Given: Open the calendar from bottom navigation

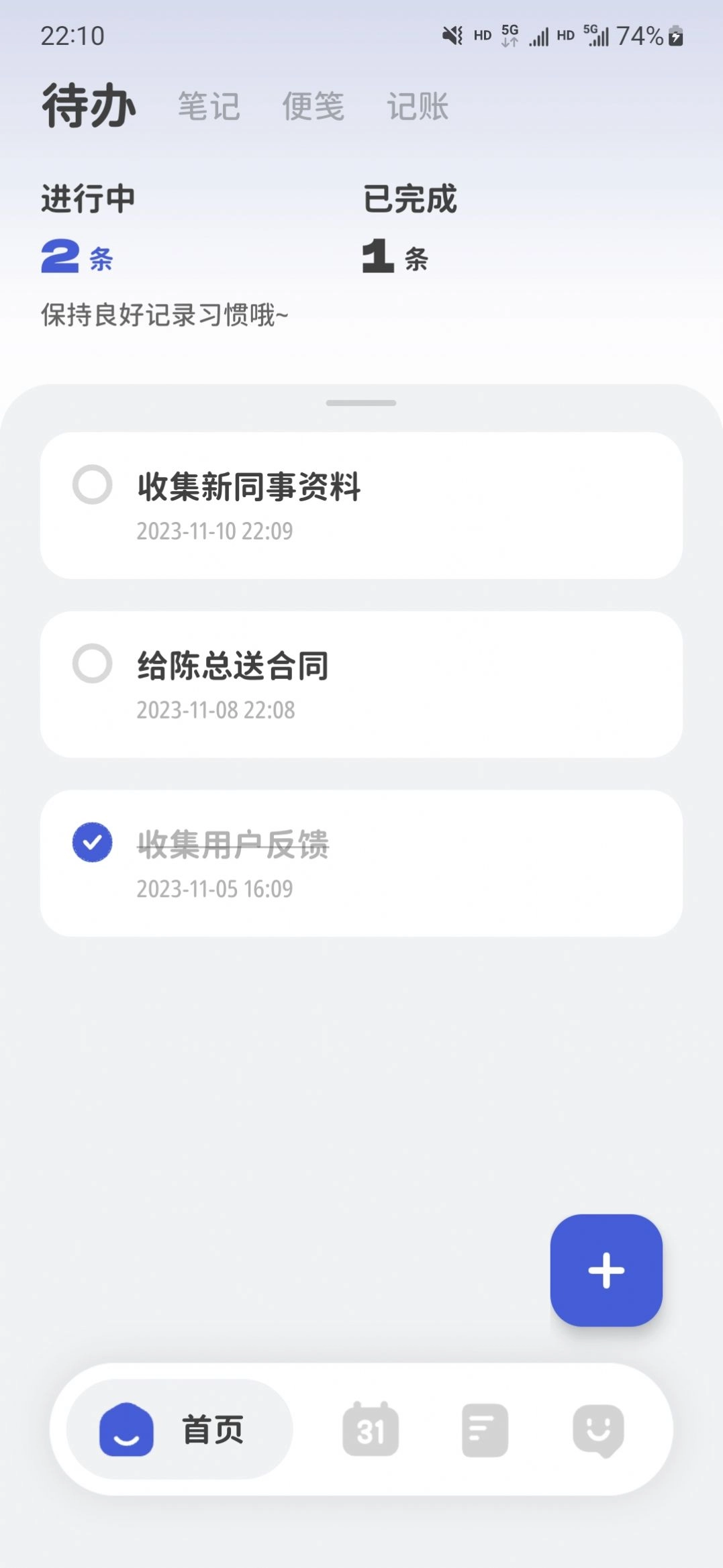Looking at the screenshot, I should point(371,1430).
